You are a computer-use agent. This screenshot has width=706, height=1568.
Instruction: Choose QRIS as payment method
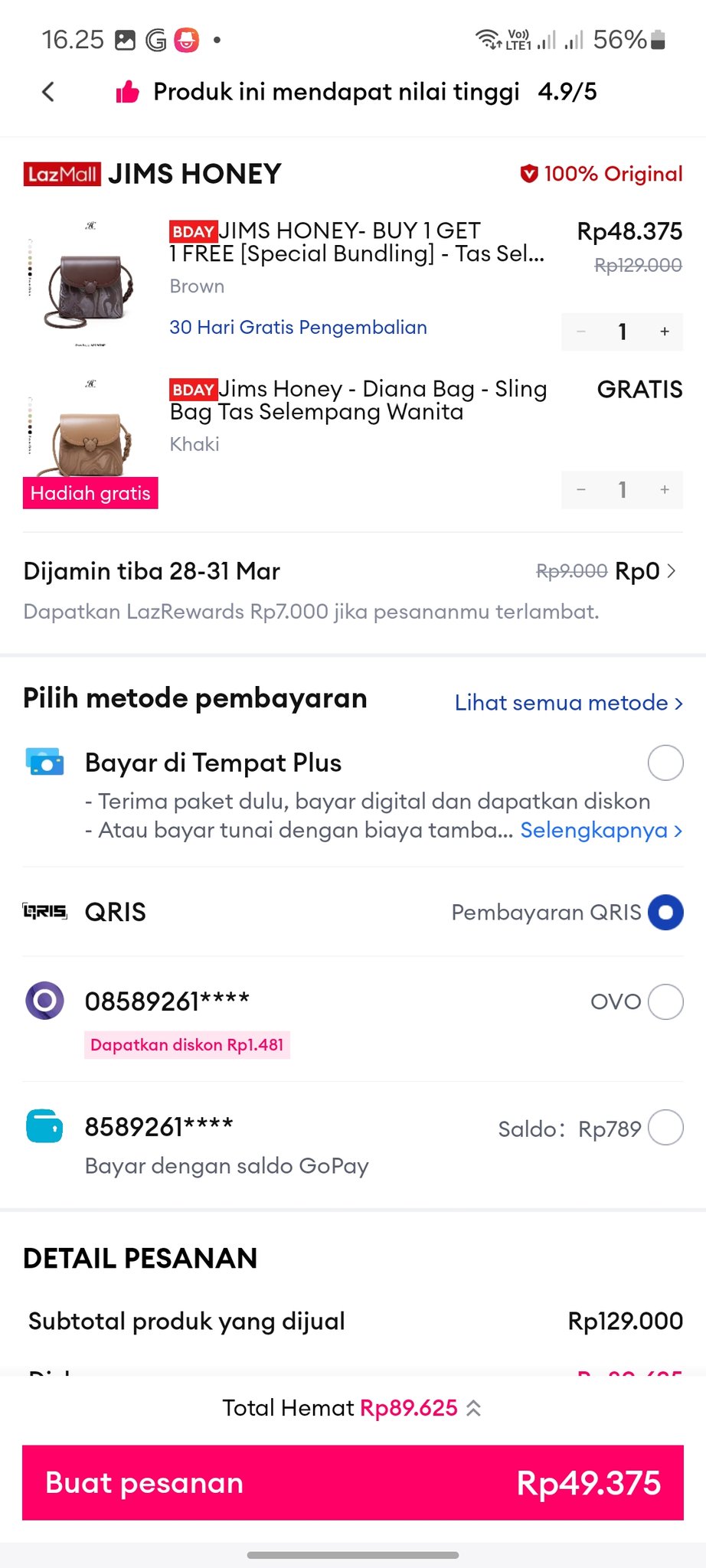[665, 912]
